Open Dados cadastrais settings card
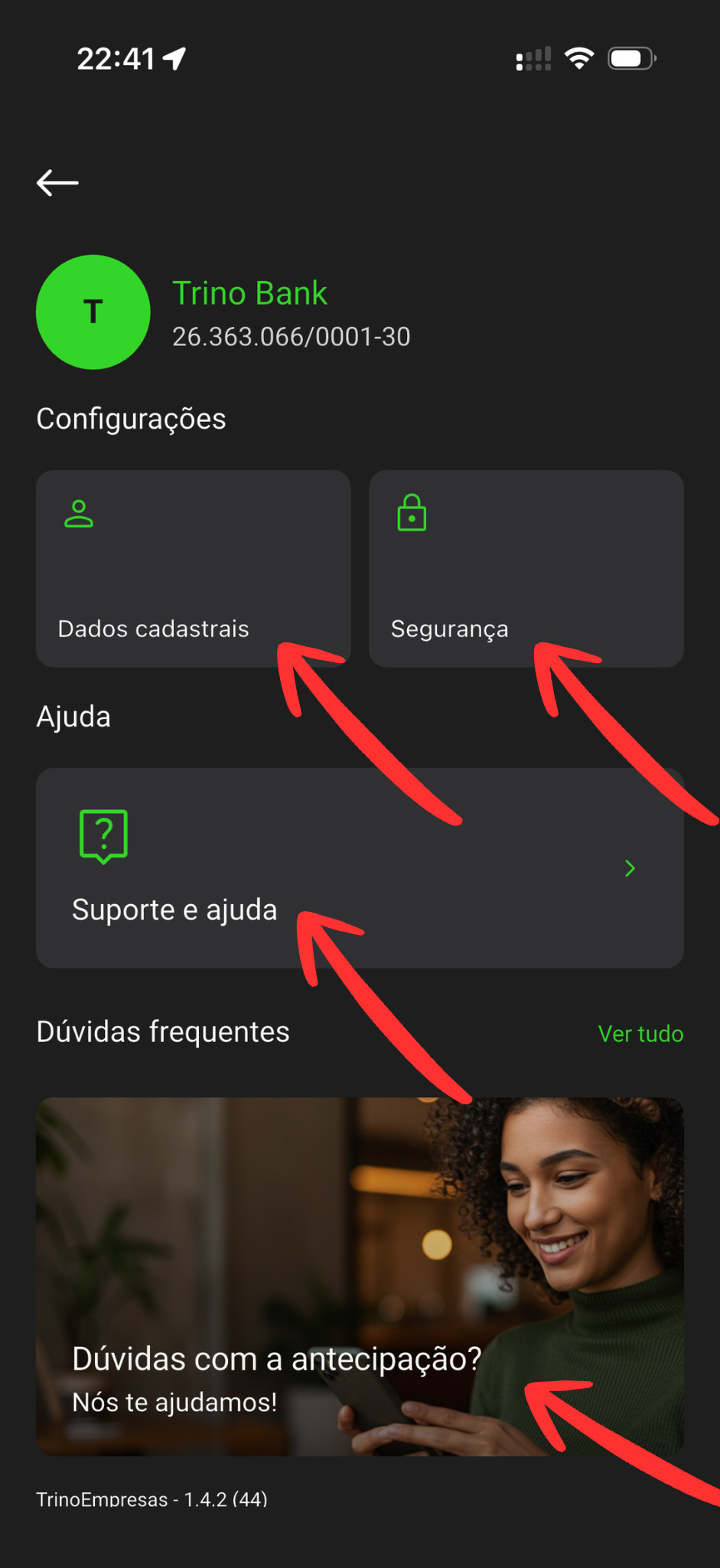The width and height of the screenshot is (720, 1568). [193, 568]
